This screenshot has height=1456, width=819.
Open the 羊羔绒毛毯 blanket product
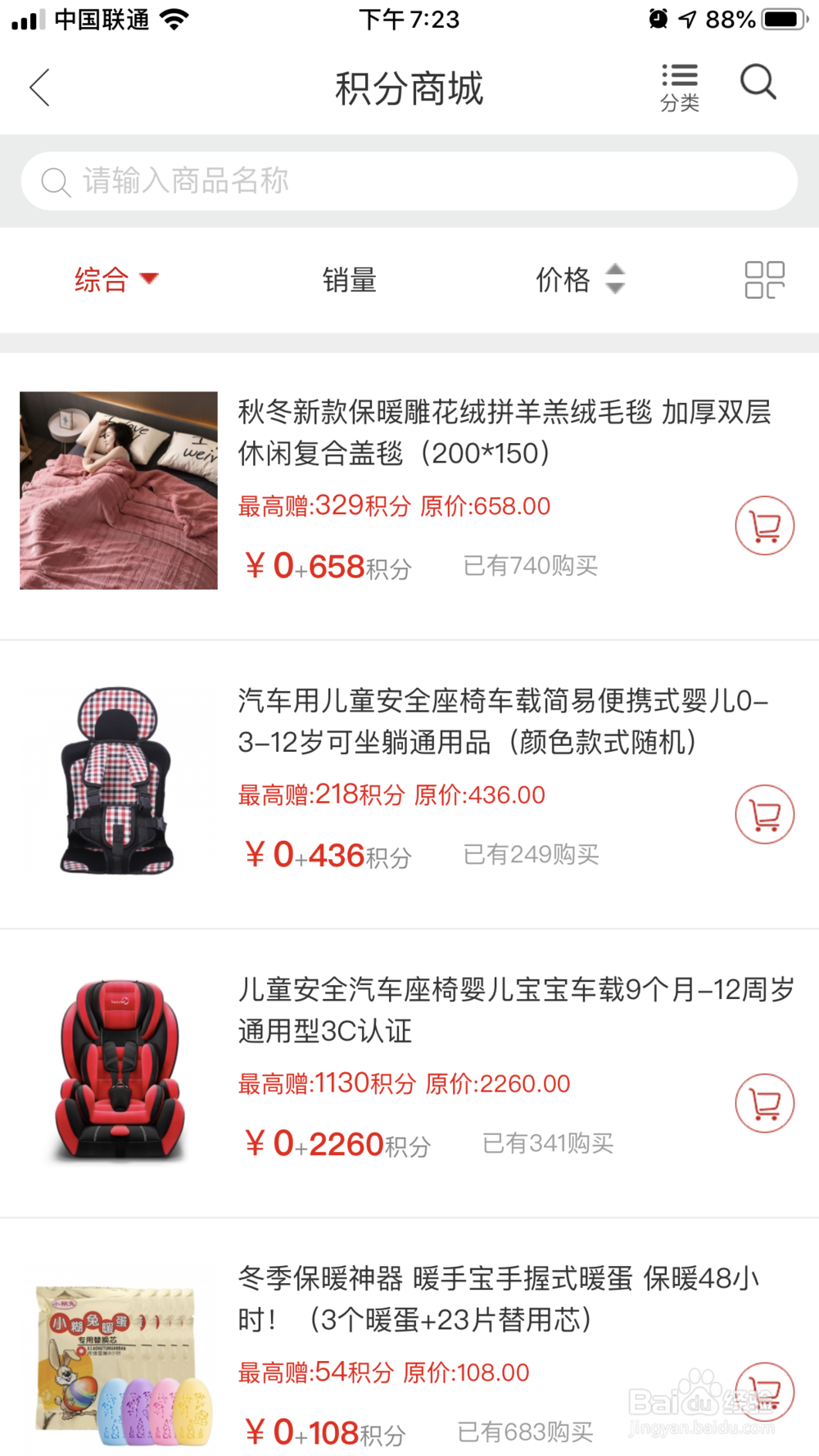(504, 432)
